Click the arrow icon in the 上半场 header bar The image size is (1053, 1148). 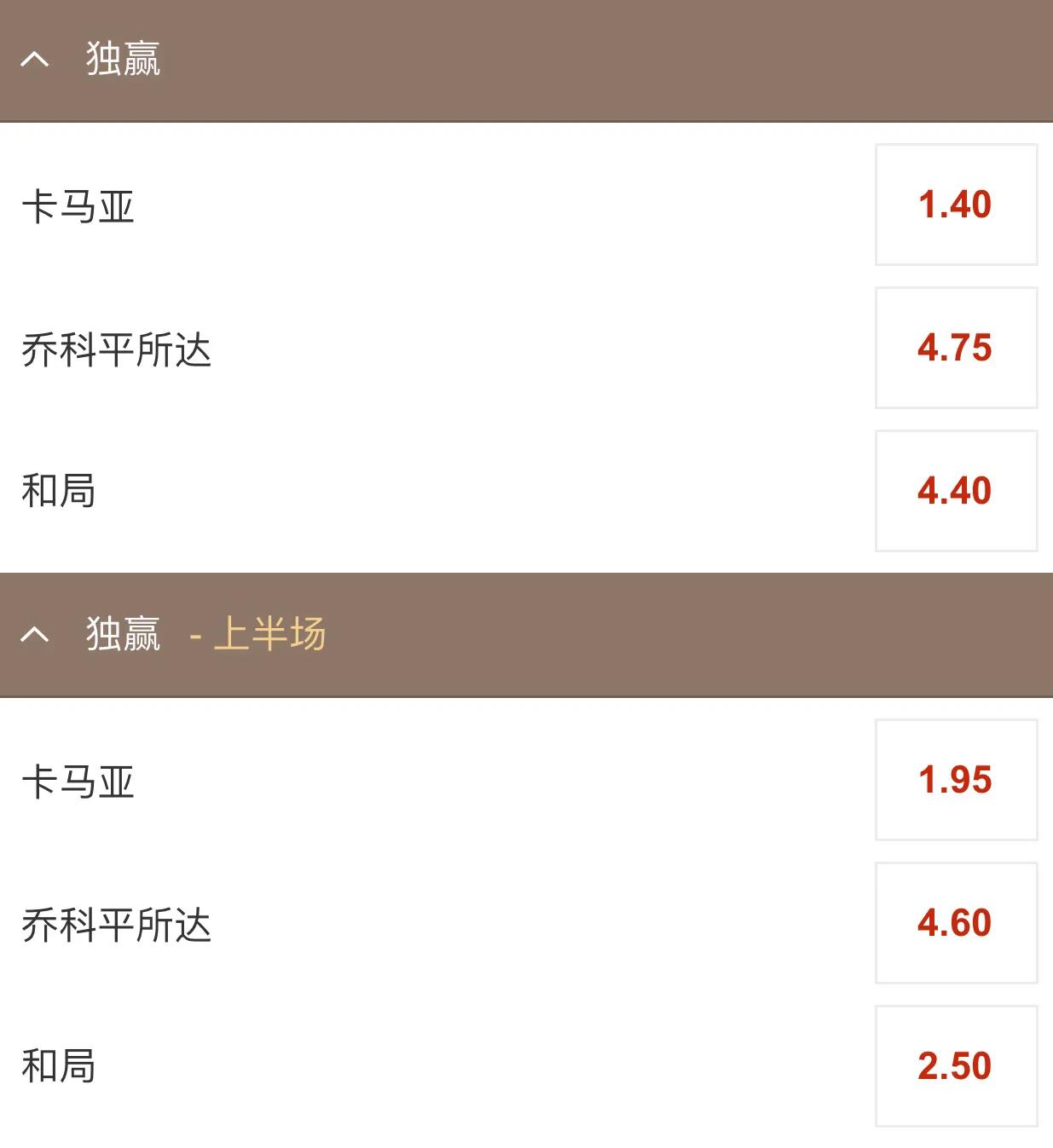click(x=36, y=634)
